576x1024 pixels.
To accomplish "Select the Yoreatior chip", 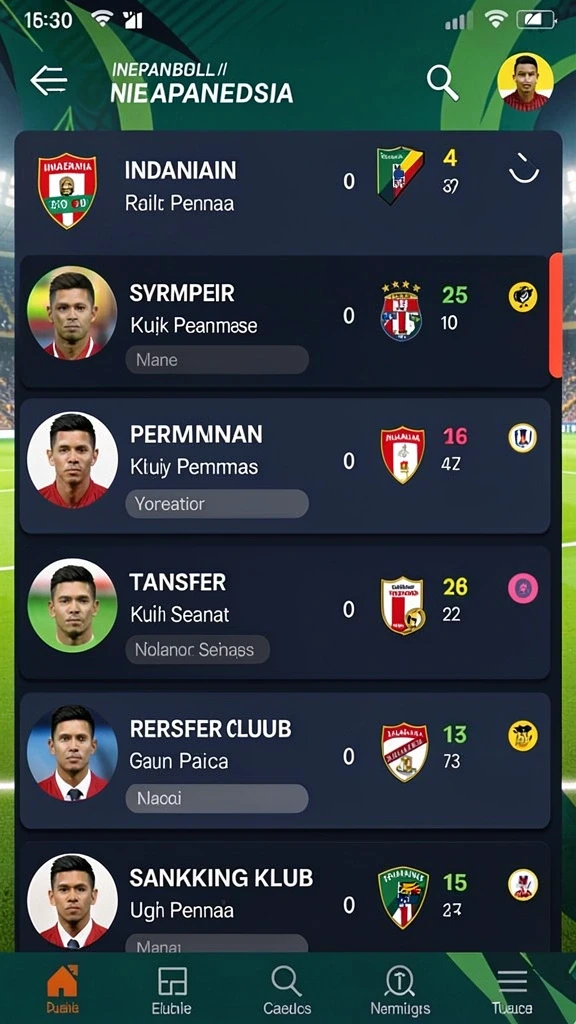I will (x=217, y=504).
